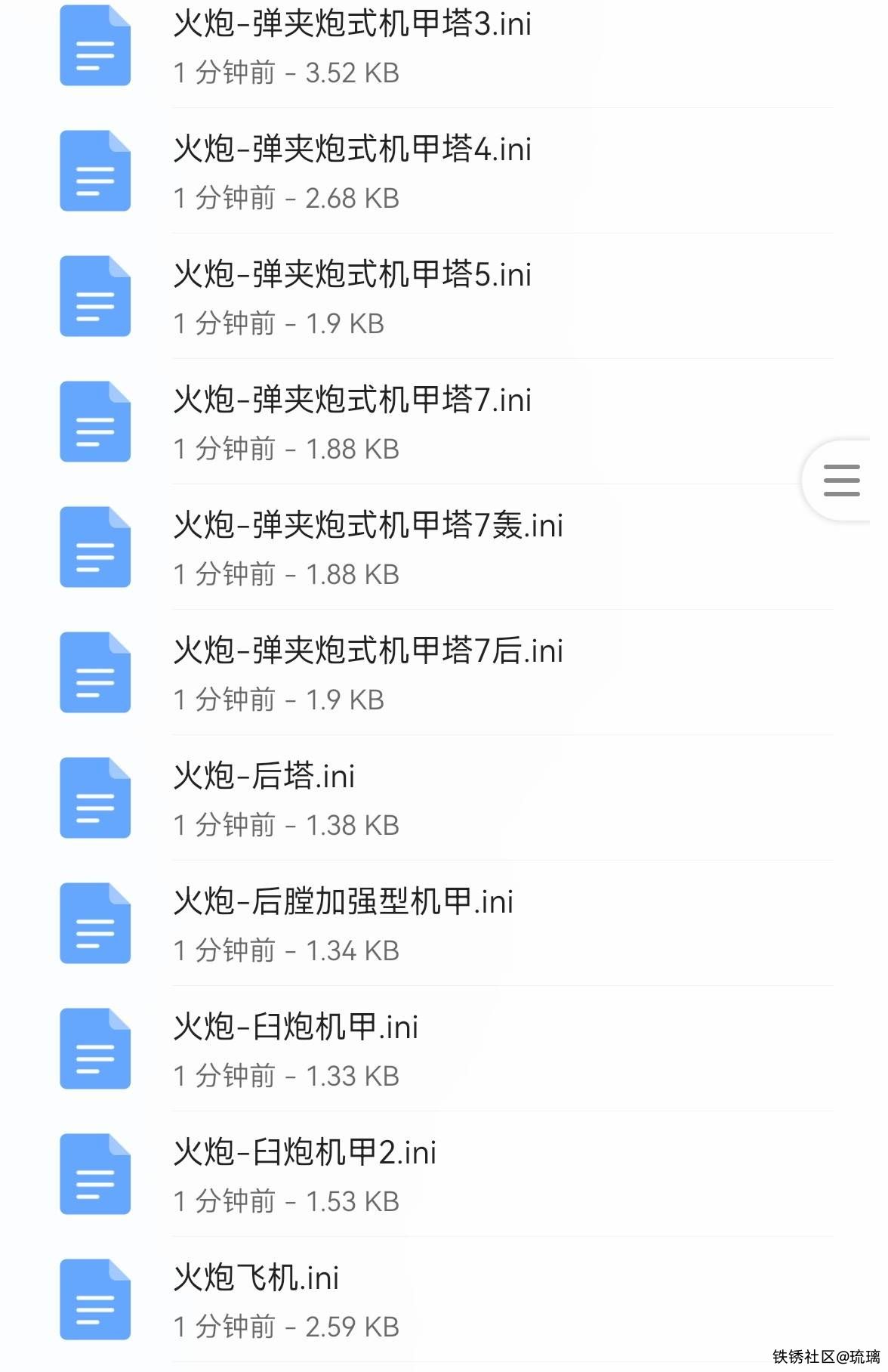Open file 火炮-臼炮机甲2.ini
Image resolution: width=888 pixels, height=1372 pixels.
305,1176
